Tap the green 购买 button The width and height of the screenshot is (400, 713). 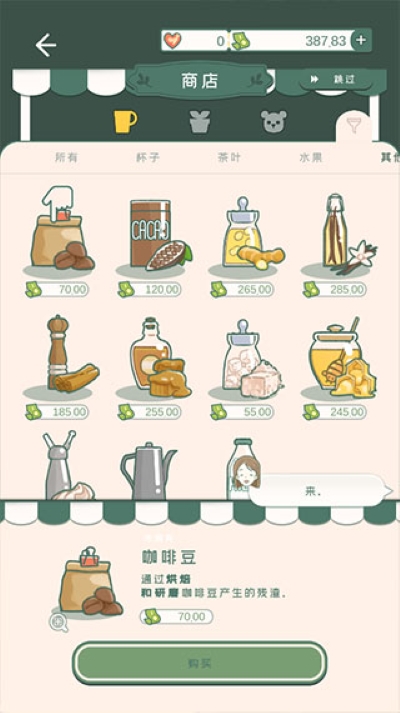point(200,663)
